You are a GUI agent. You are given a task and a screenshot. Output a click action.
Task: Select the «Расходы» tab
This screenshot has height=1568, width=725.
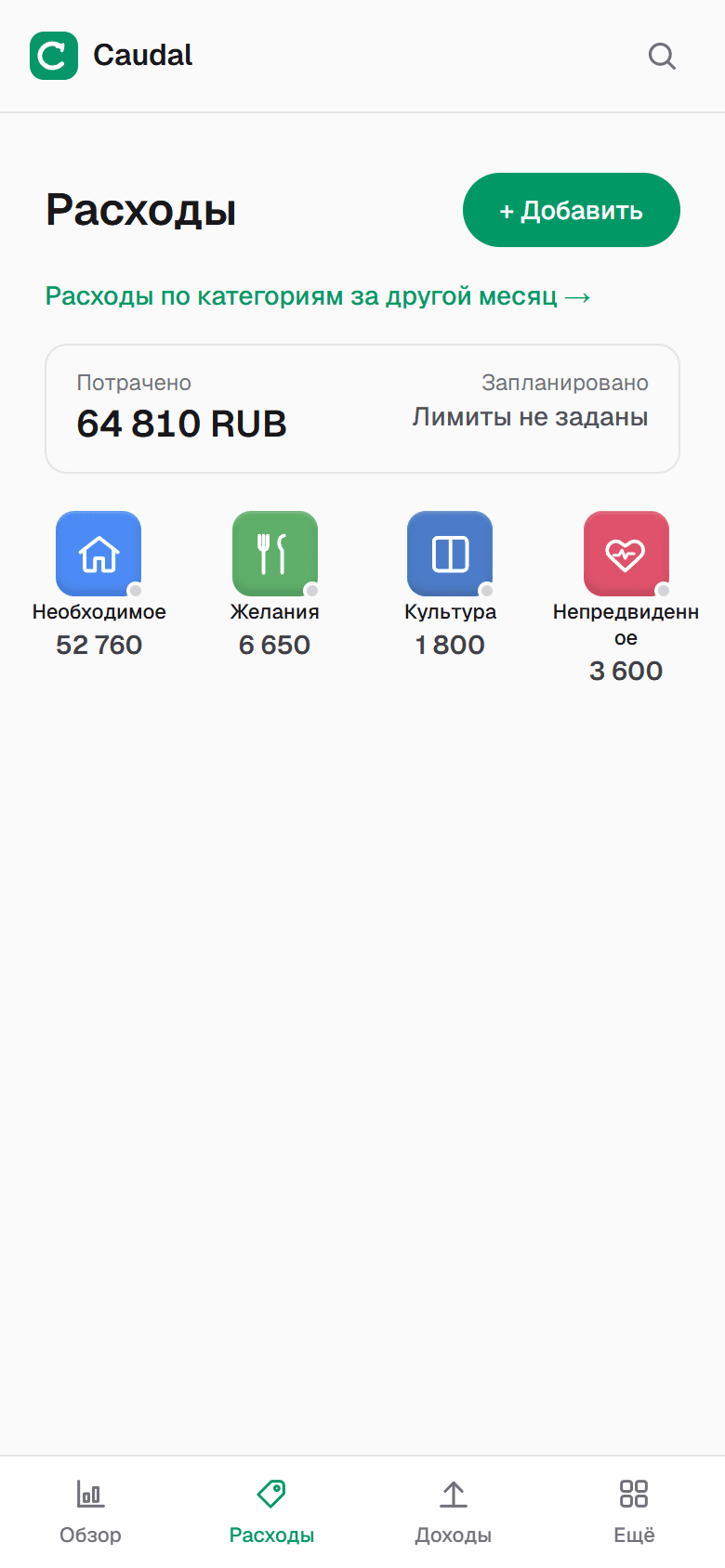coord(271,1512)
